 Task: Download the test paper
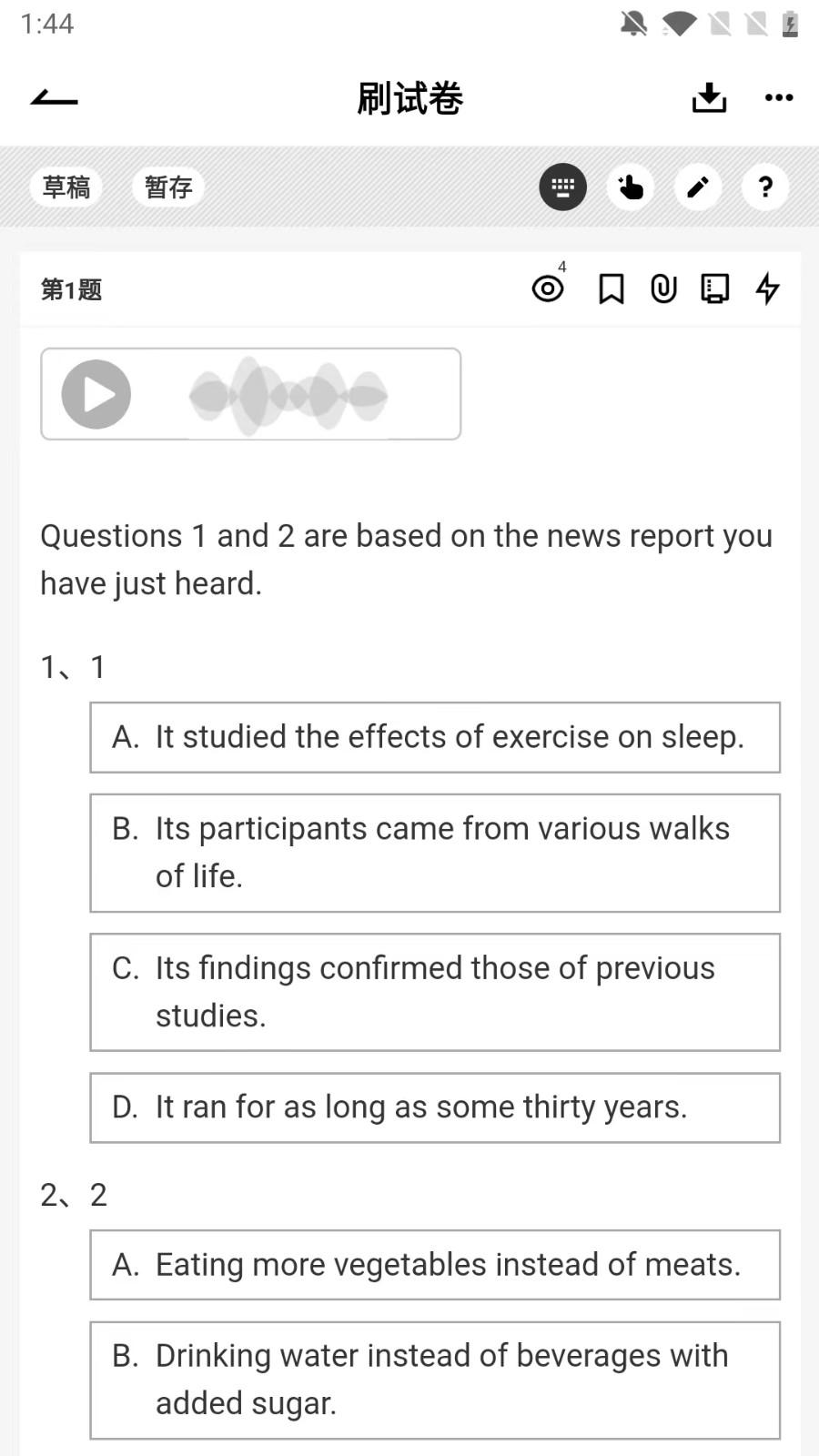[x=709, y=97]
